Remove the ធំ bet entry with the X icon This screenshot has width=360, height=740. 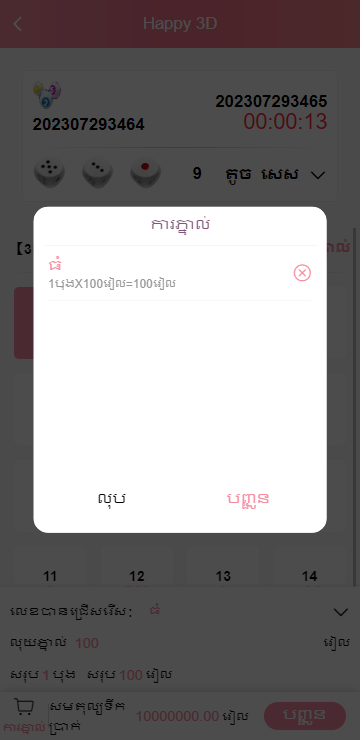tap(302, 273)
